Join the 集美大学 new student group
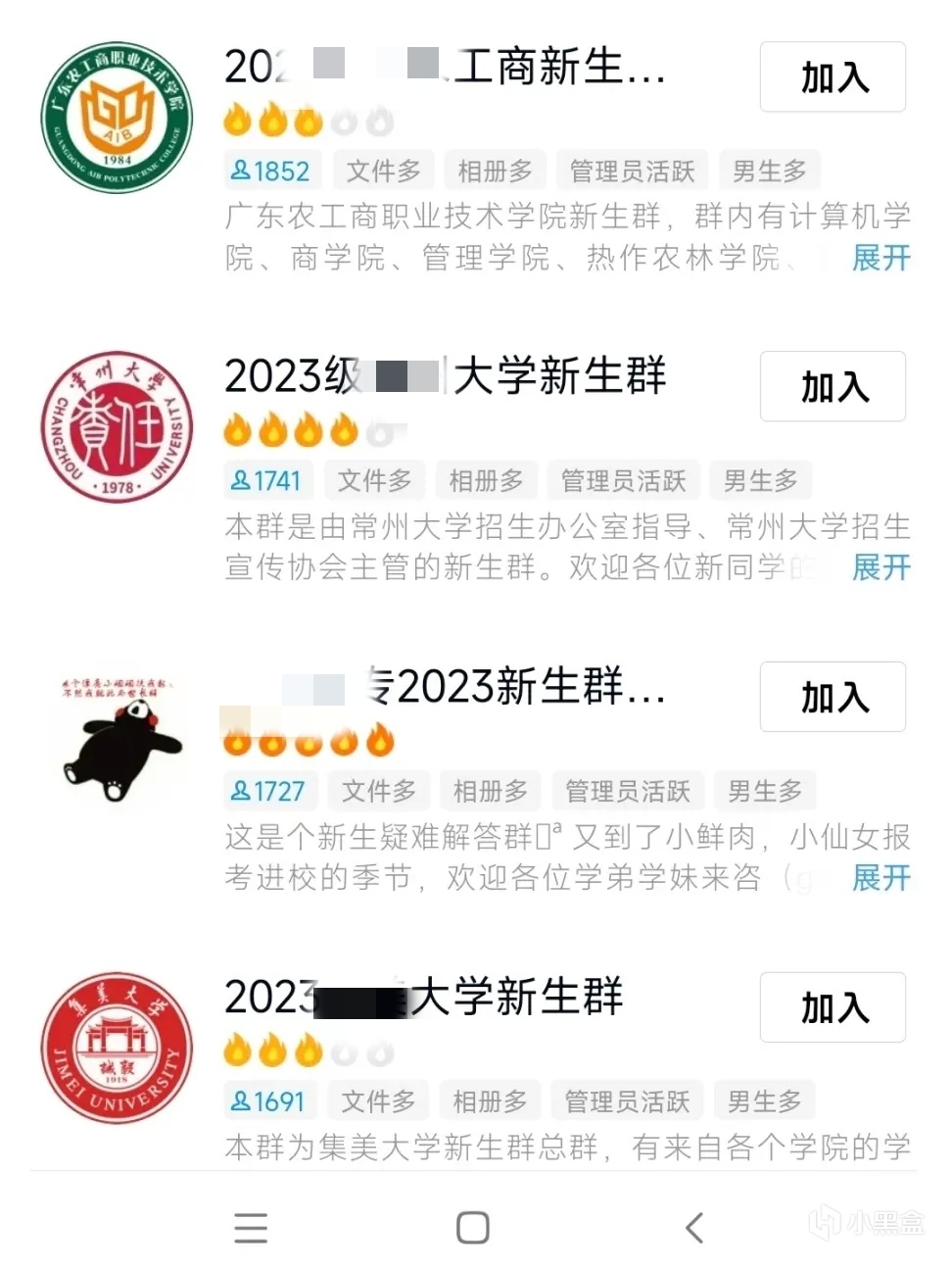Screen dimensions: 952x1270 832,1007
